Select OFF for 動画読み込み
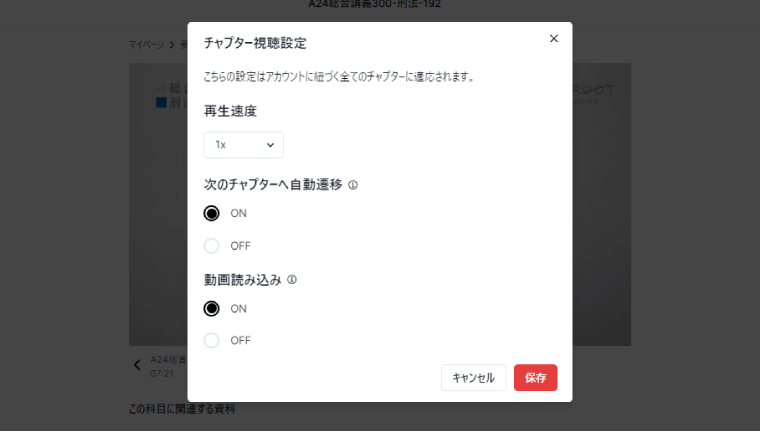Image resolution: width=761 pixels, height=432 pixels. [x=211, y=341]
